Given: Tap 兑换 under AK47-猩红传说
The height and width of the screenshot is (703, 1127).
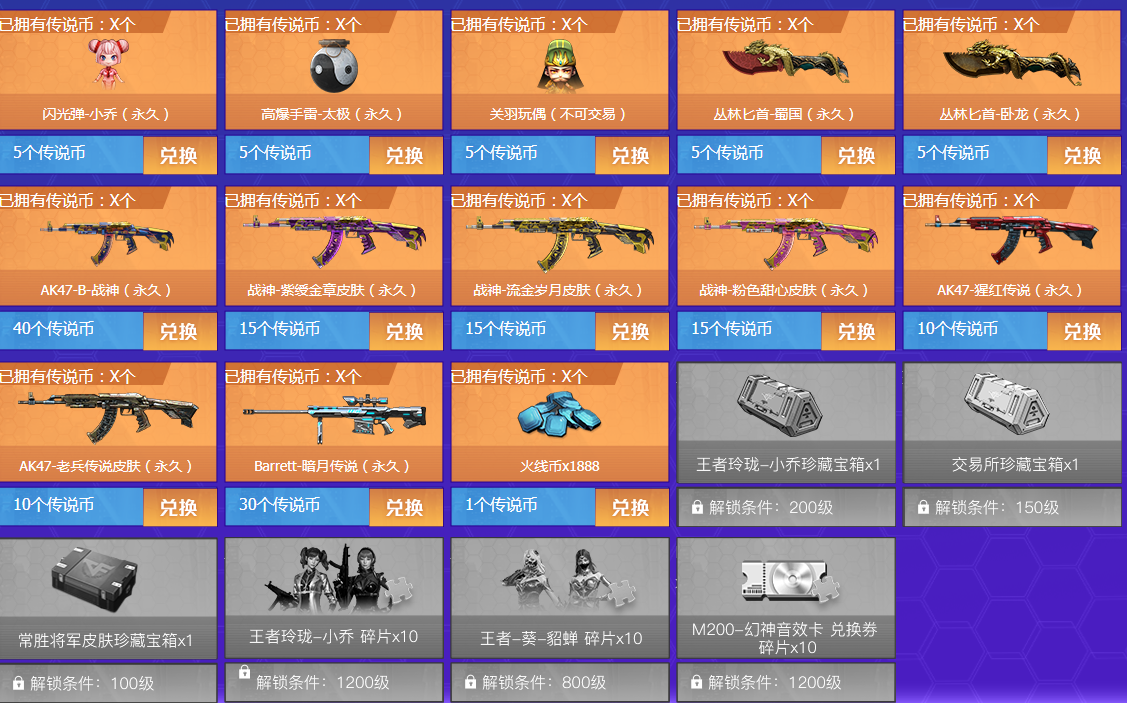Looking at the screenshot, I should pyautogui.click(x=1083, y=331).
